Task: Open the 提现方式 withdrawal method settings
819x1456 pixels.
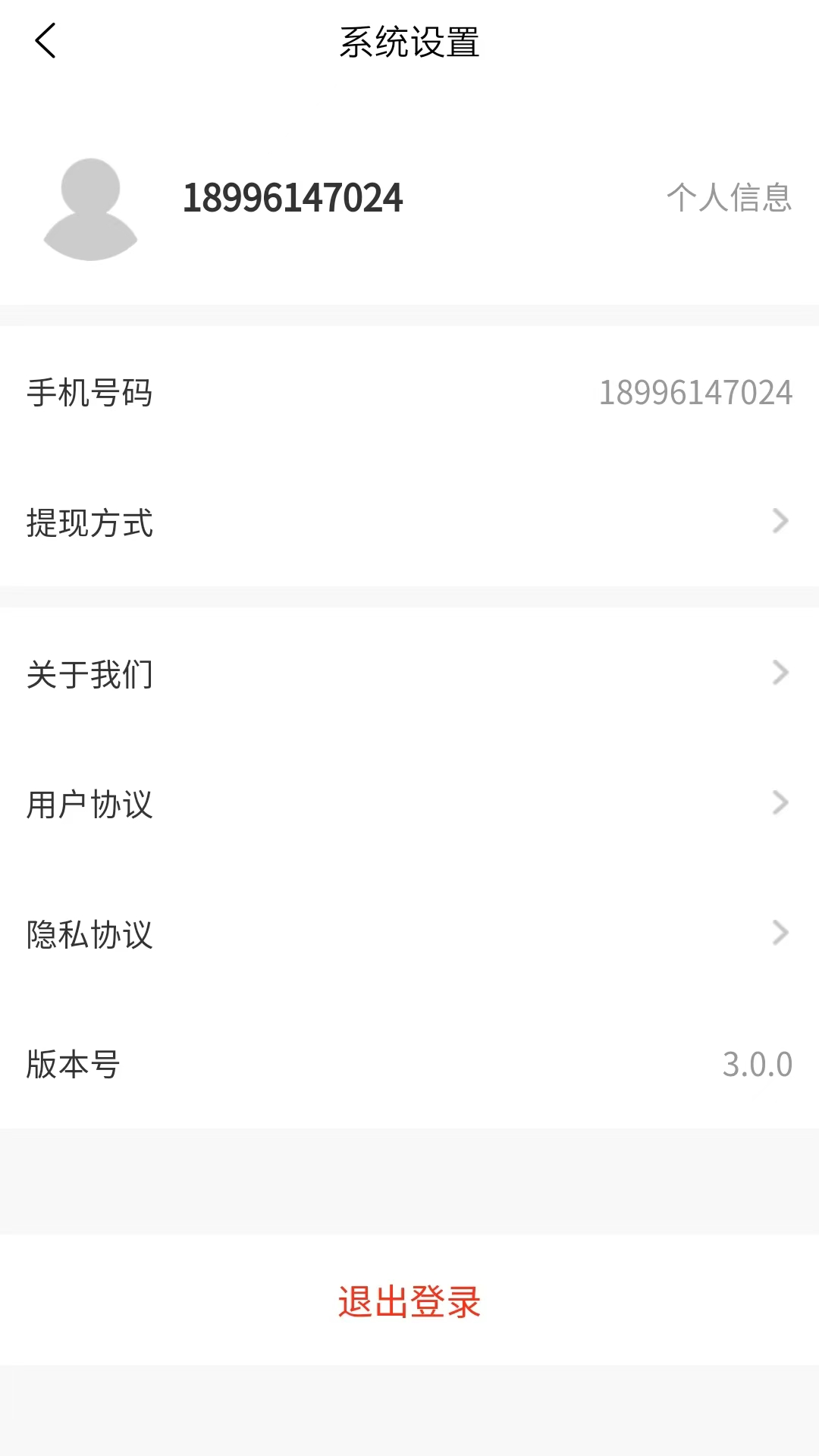Action: [x=409, y=523]
